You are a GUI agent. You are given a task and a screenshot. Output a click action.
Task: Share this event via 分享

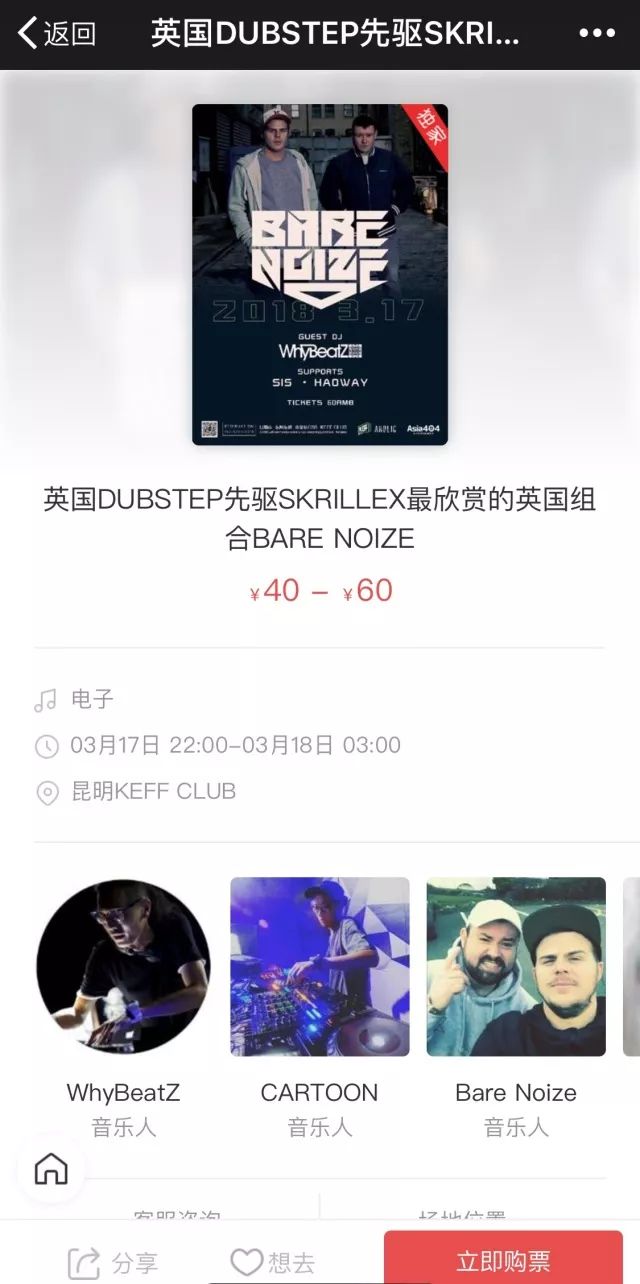point(112,1262)
